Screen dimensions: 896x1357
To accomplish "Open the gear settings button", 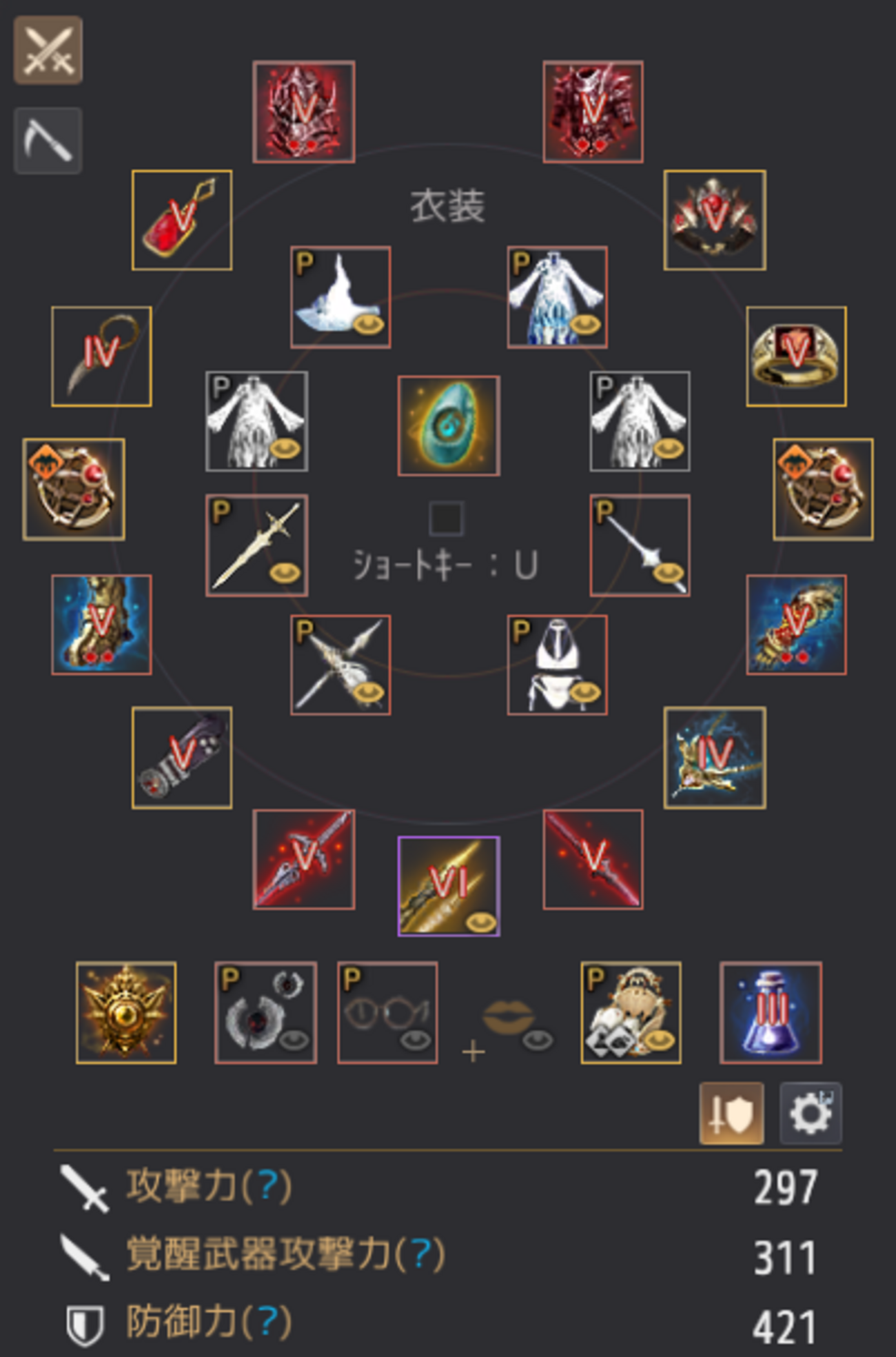I will [811, 1113].
